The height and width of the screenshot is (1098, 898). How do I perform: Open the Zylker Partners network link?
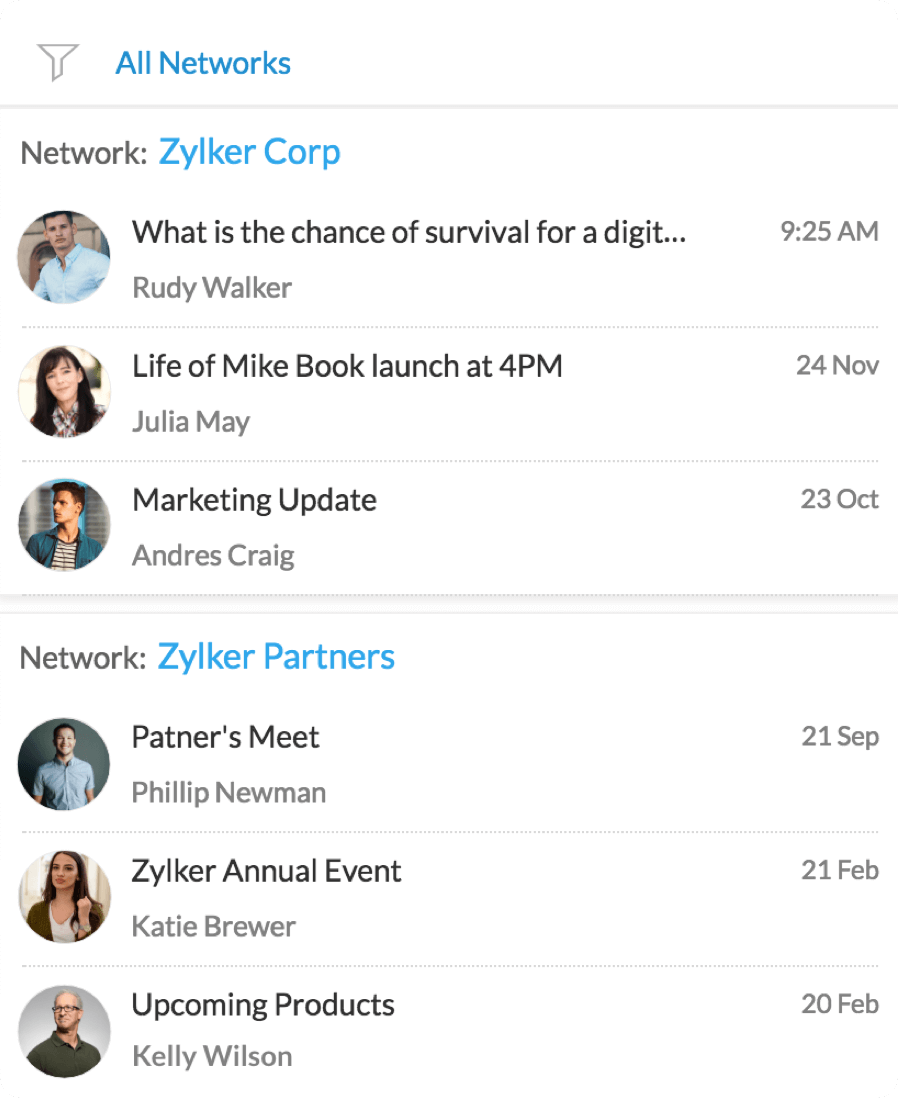click(276, 657)
